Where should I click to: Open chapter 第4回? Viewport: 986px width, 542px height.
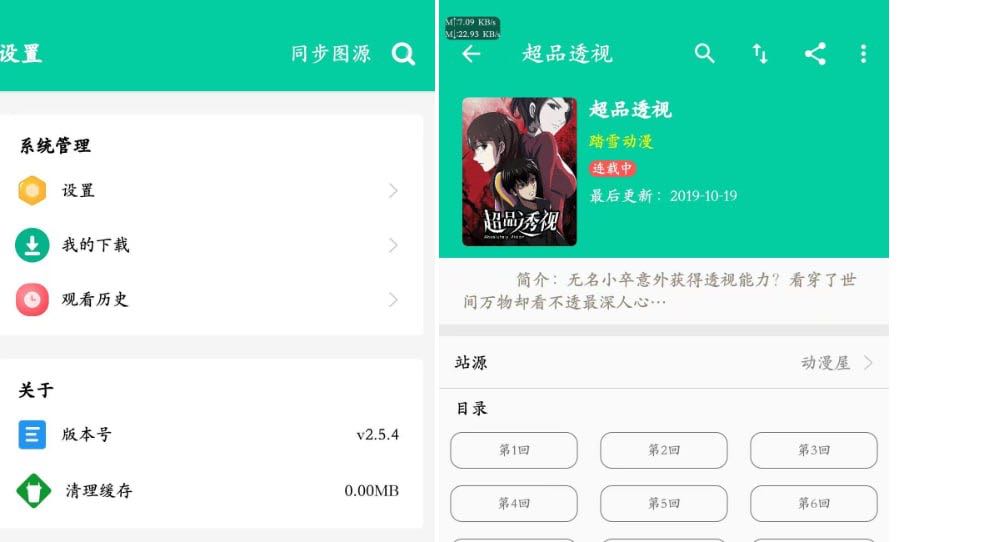pyautogui.click(x=514, y=503)
